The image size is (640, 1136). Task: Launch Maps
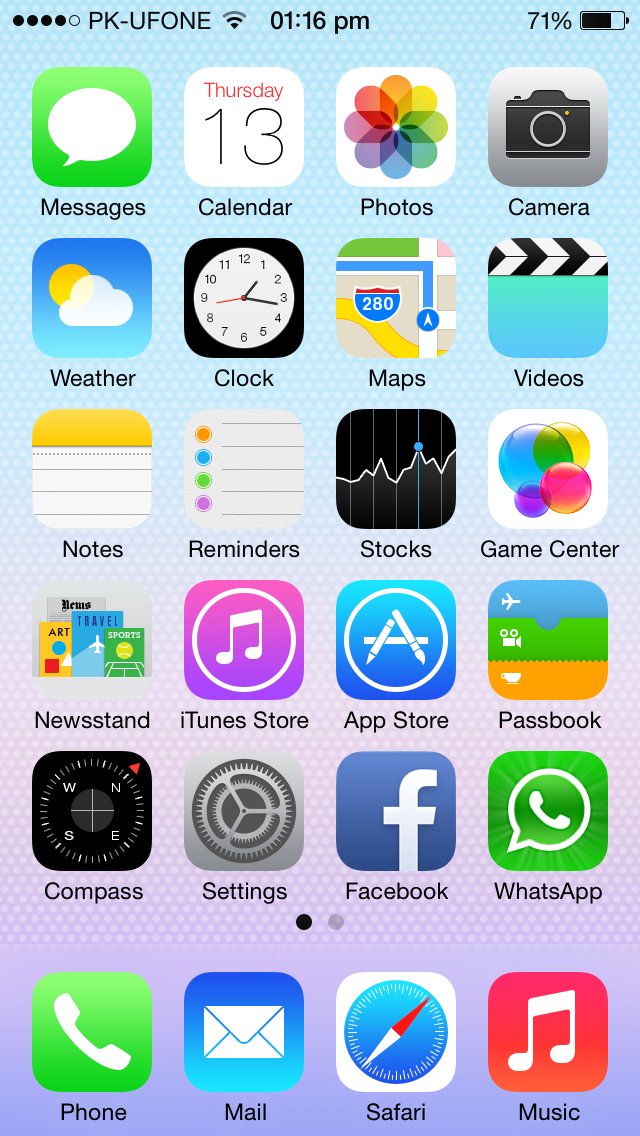(x=396, y=298)
